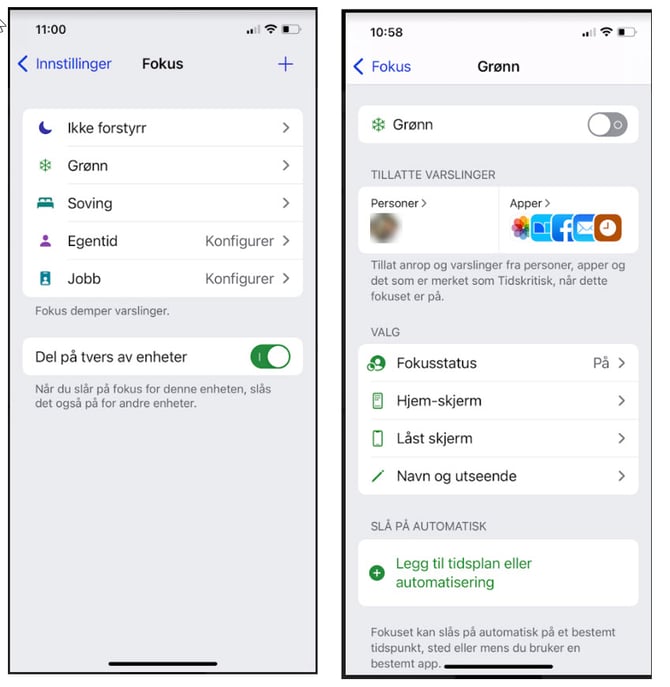670x687 pixels.
Task: Open Grønn row in focus list
Action: [x=162, y=166]
